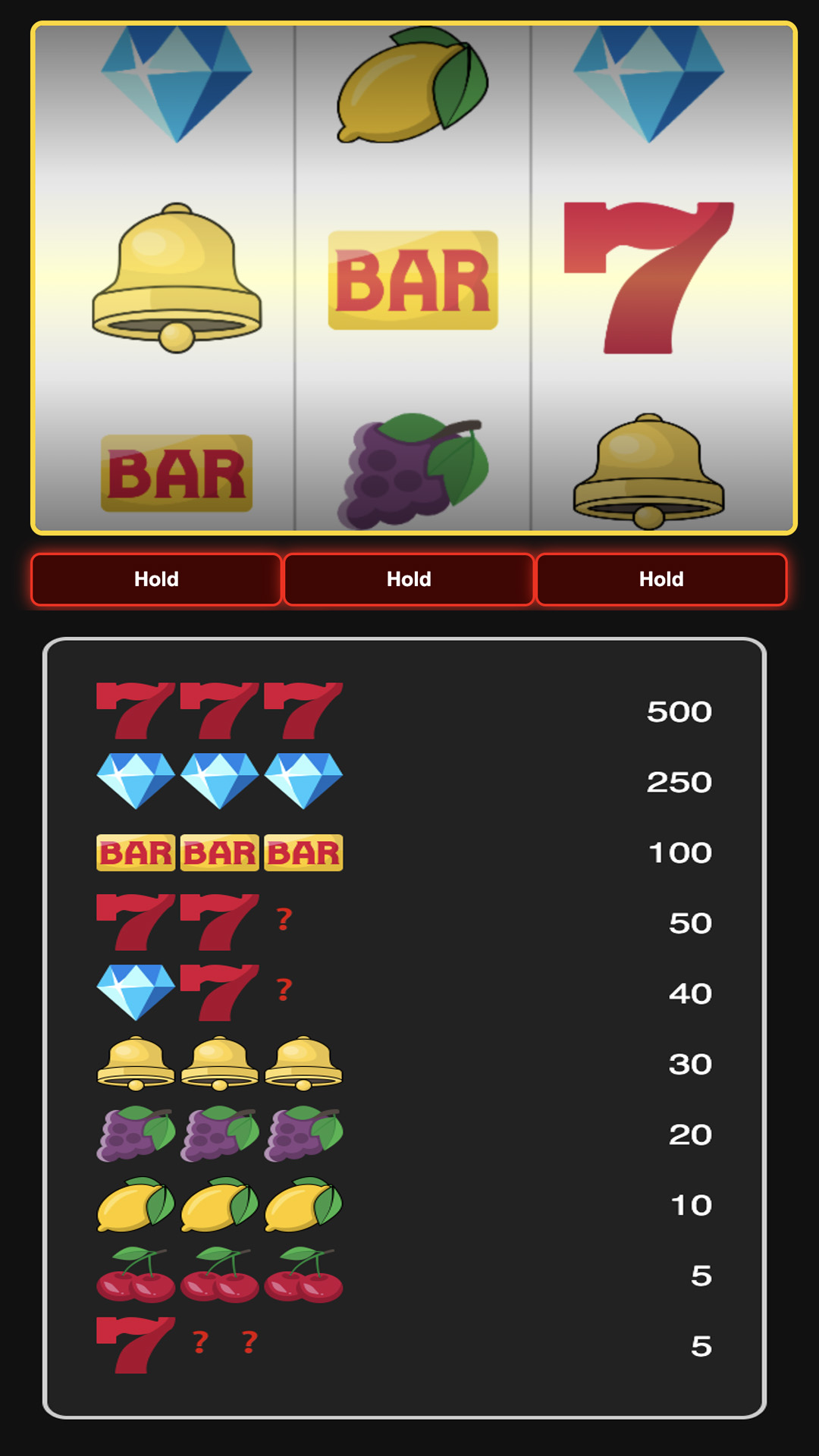Toggle Hold on the middle reel
Image resolution: width=819 pixels, height=1456 pixels.
[409, 579]
